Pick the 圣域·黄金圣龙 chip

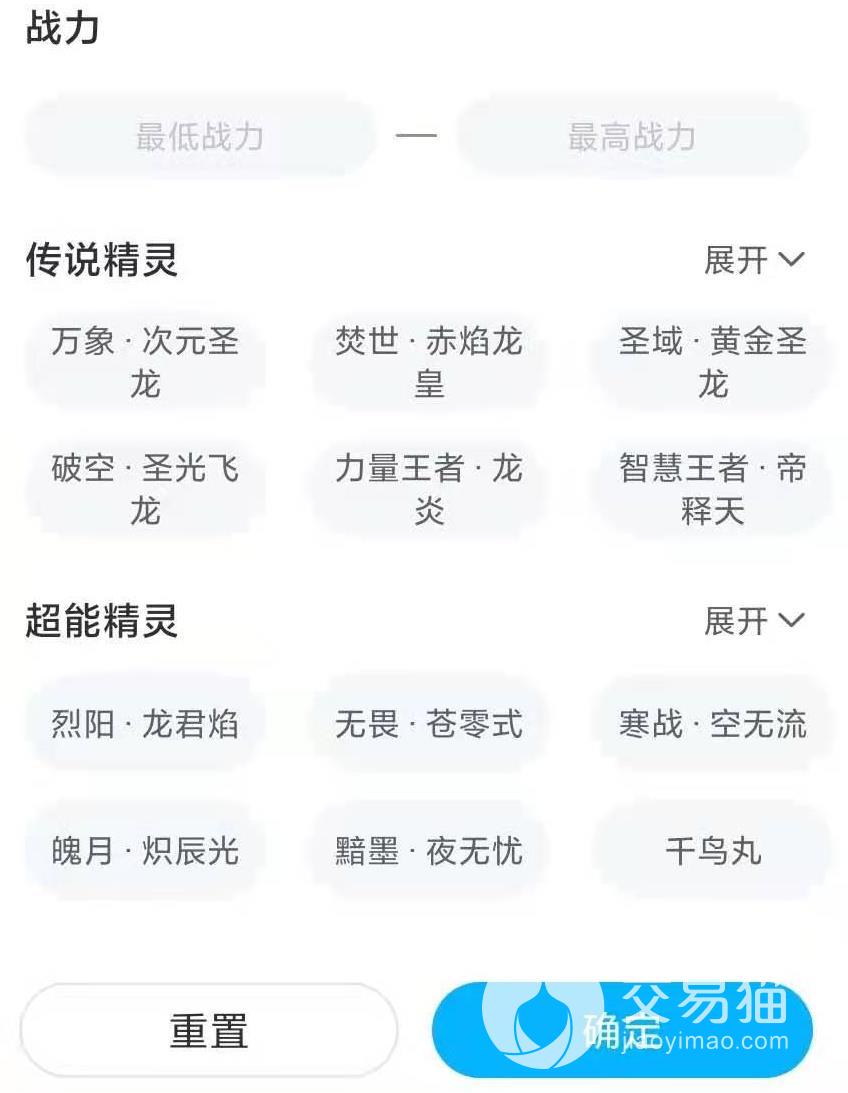[x=712, y=362]
